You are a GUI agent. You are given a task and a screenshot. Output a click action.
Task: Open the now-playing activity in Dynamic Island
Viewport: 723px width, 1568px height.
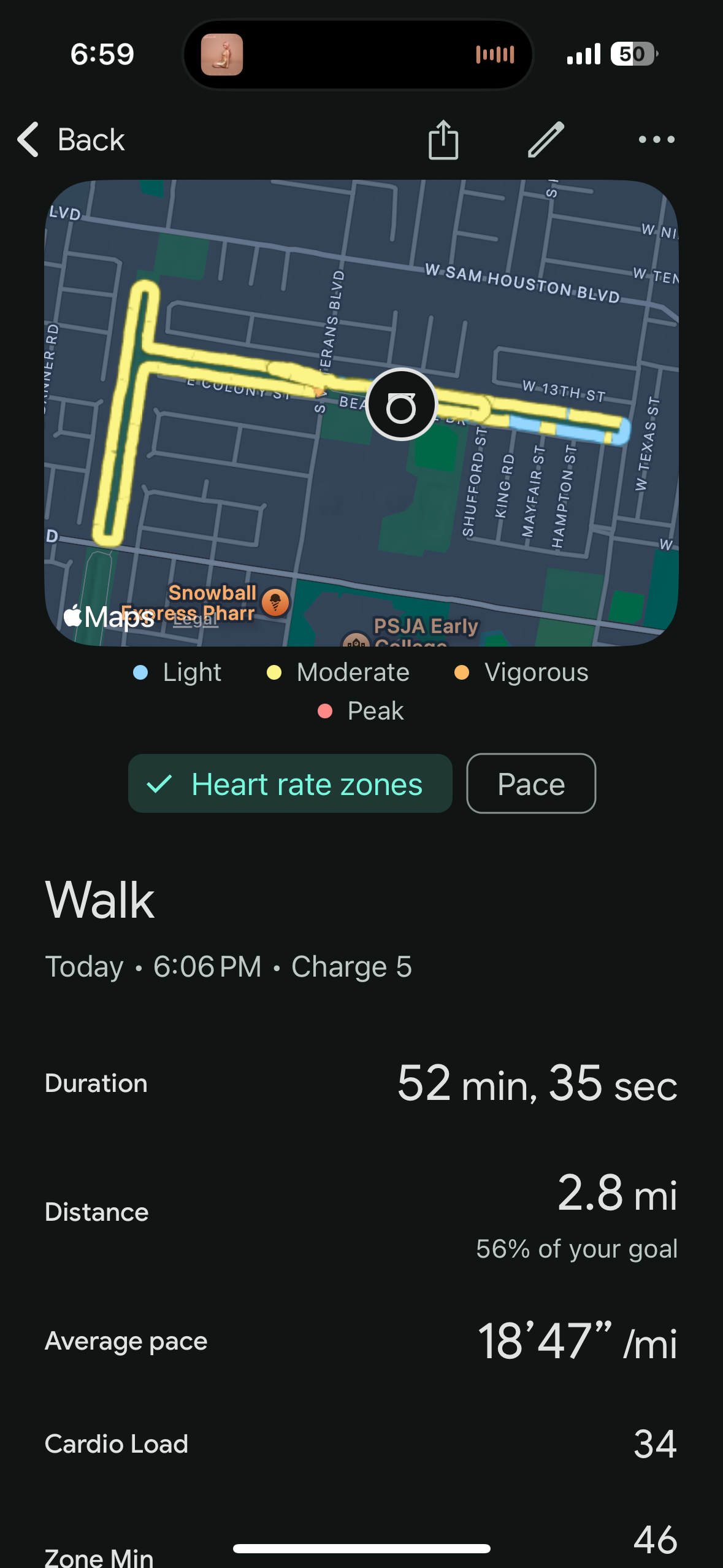click(x=358, y=55)
